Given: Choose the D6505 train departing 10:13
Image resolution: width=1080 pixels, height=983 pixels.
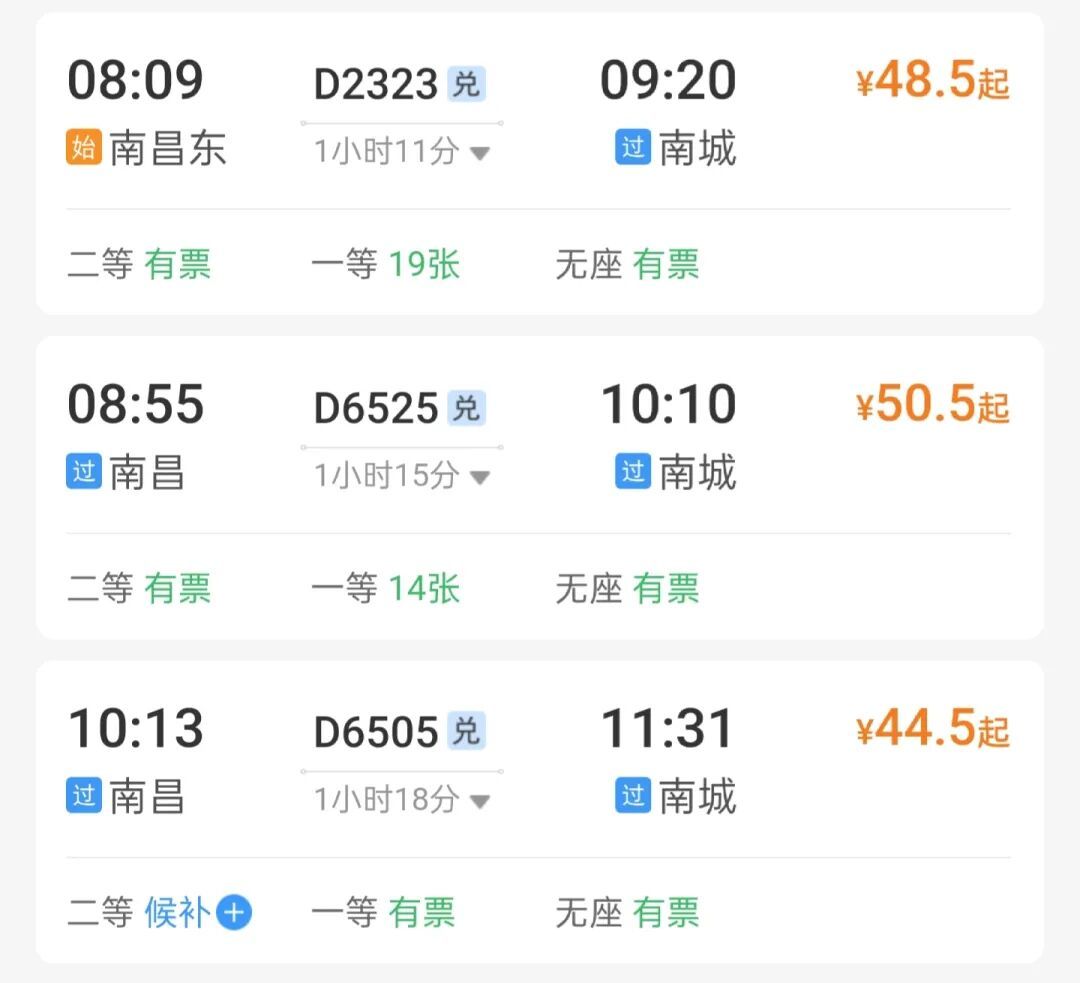Looking at the screenshot, I should coord(376,732).
